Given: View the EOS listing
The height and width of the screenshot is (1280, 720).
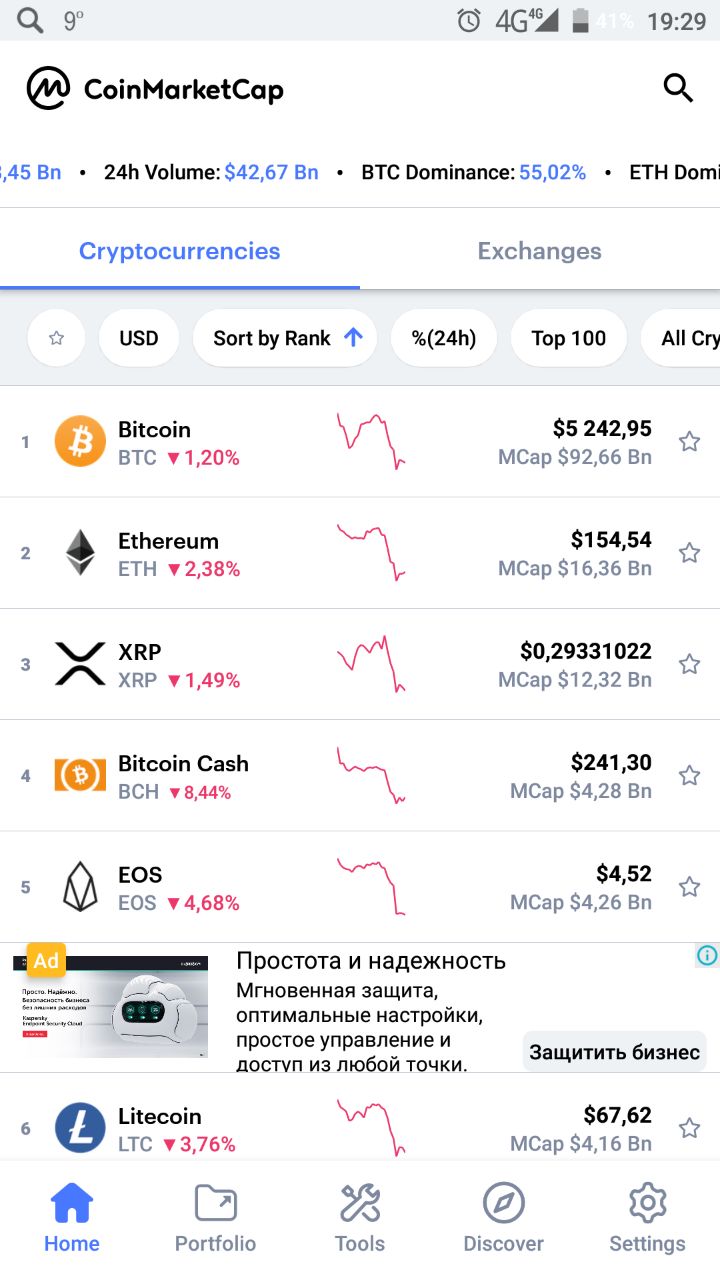Looking at the screenshot, I should [360, 886].
